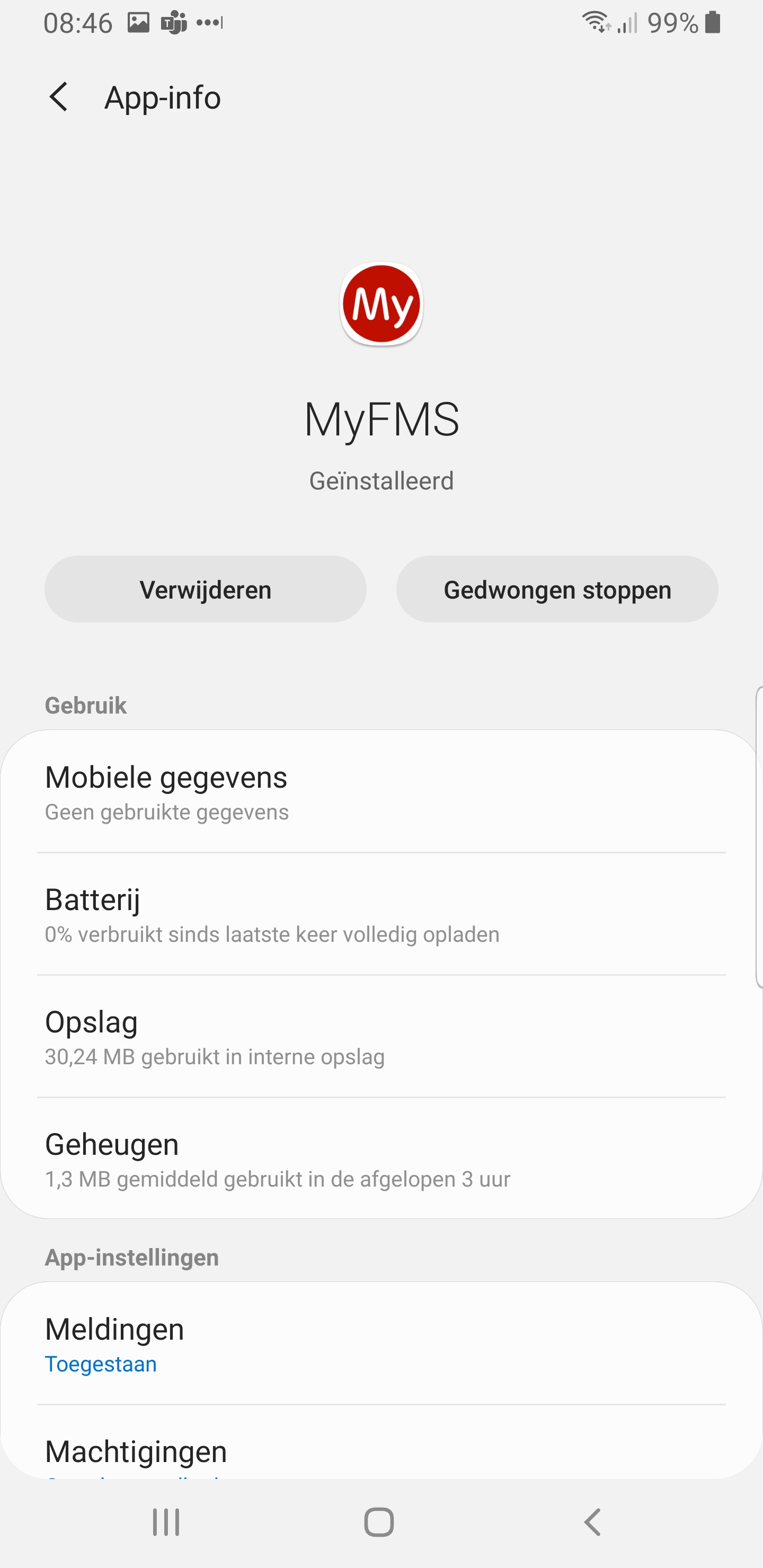
Task: Show recent apps from navigation bar
Action: coord(166,1522)
